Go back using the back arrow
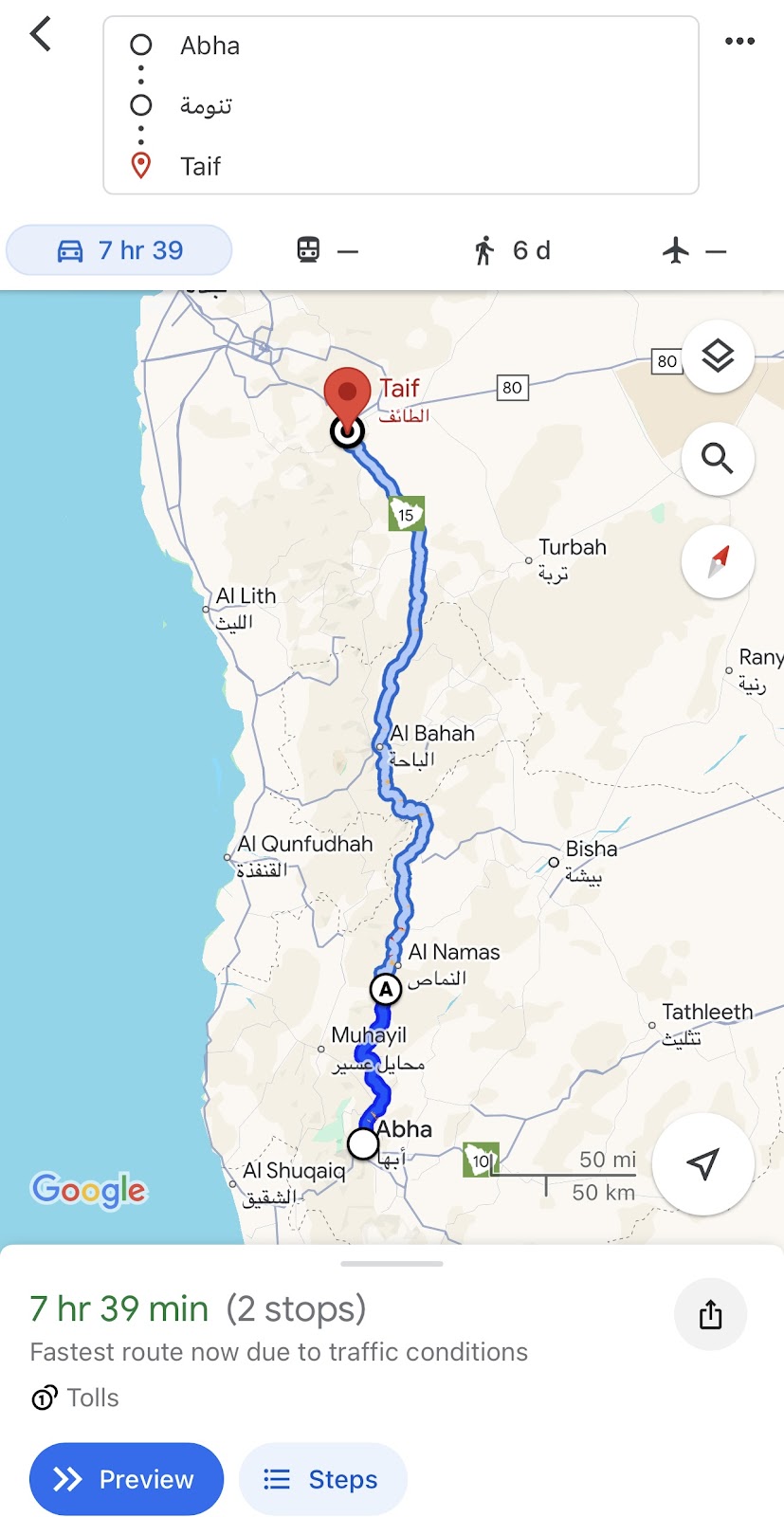Image resolution: width=784 pixels, height=1517 pixels. point(40,35)
